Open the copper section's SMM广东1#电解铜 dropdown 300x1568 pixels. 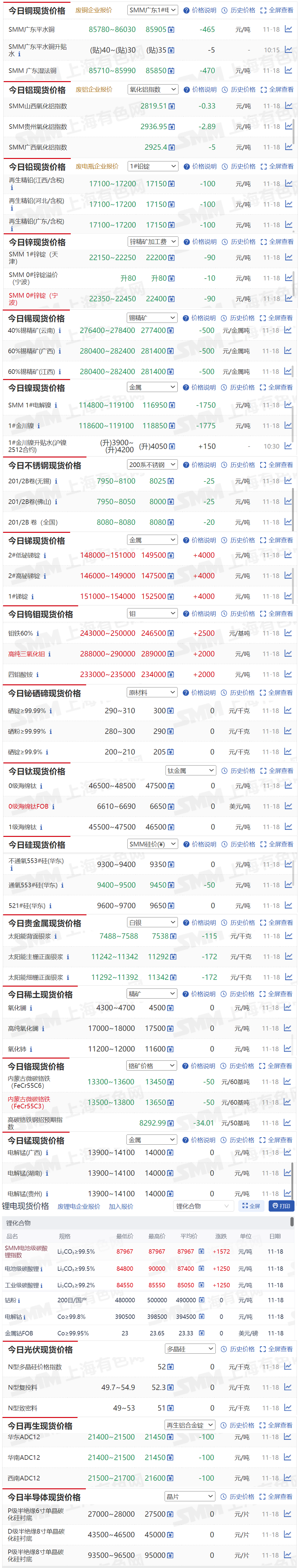pyautogui.click(x=152, y=10)
